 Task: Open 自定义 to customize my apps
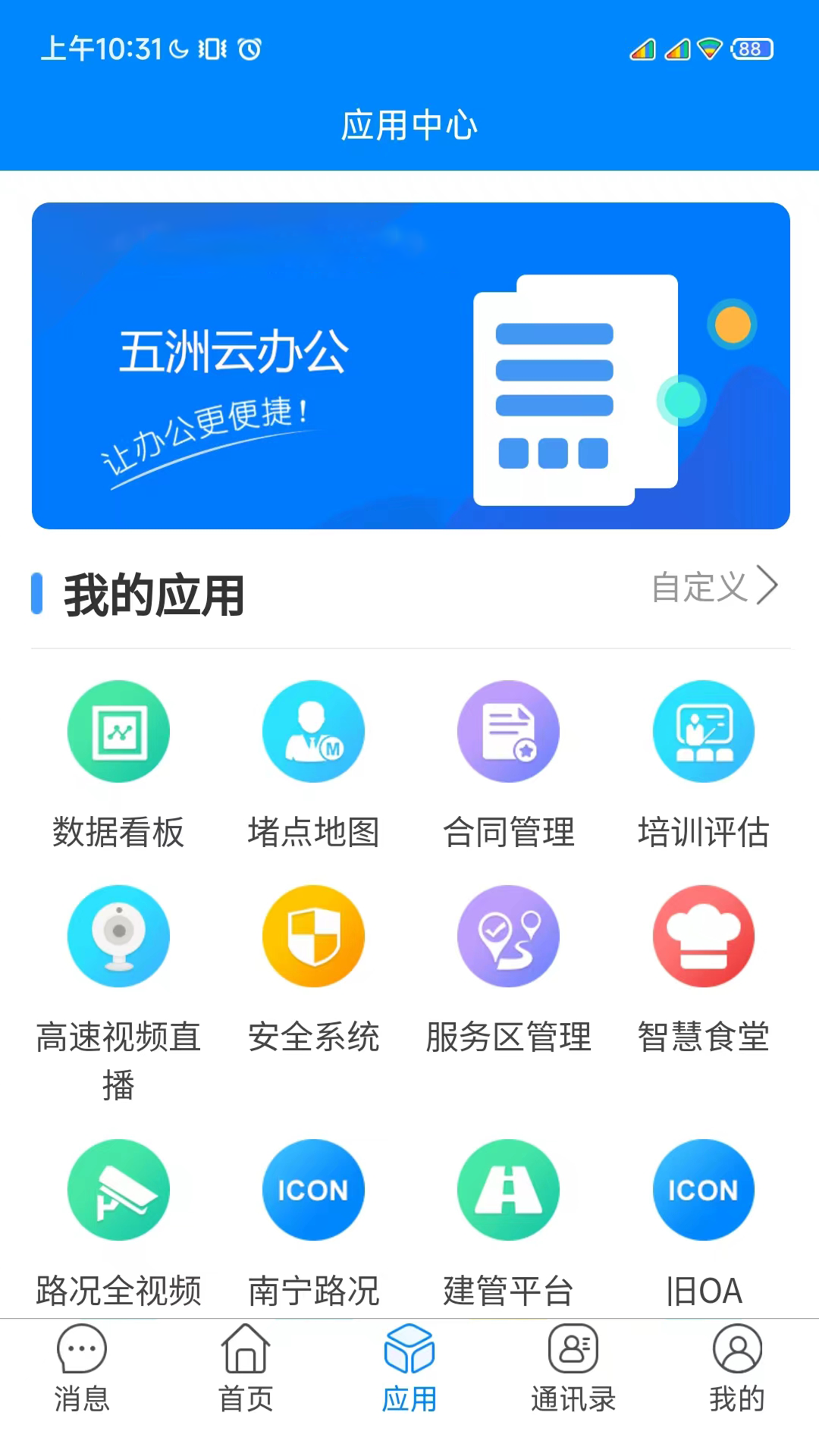coord(714,586)
